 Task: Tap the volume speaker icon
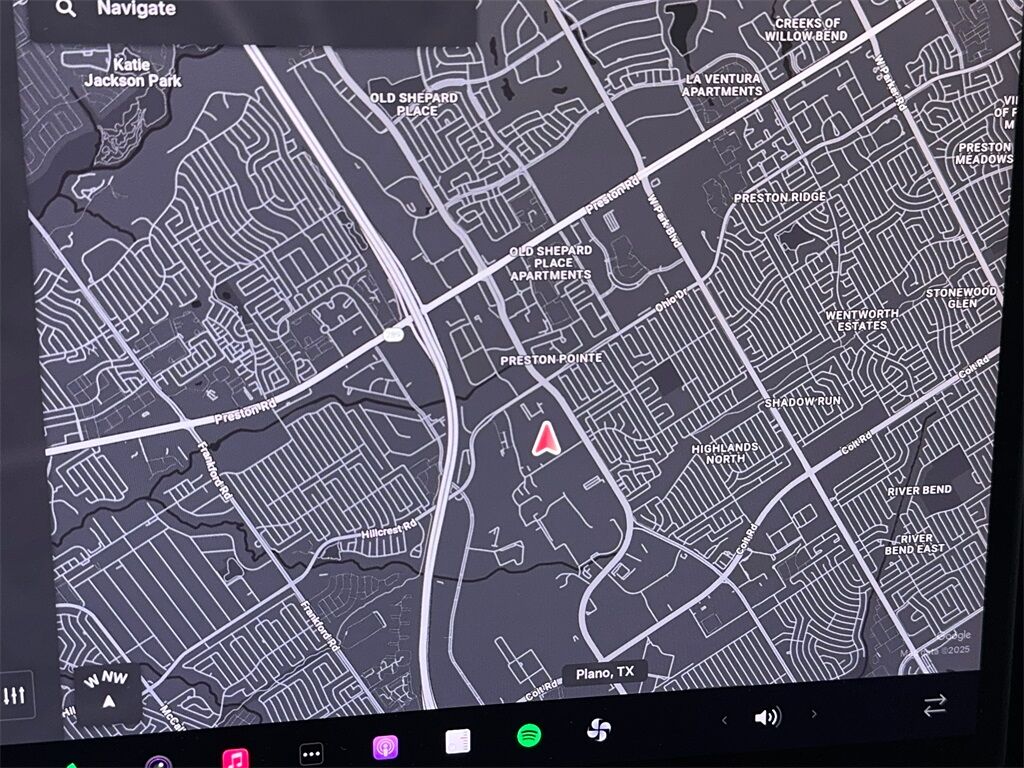click(x=767, y=716)
